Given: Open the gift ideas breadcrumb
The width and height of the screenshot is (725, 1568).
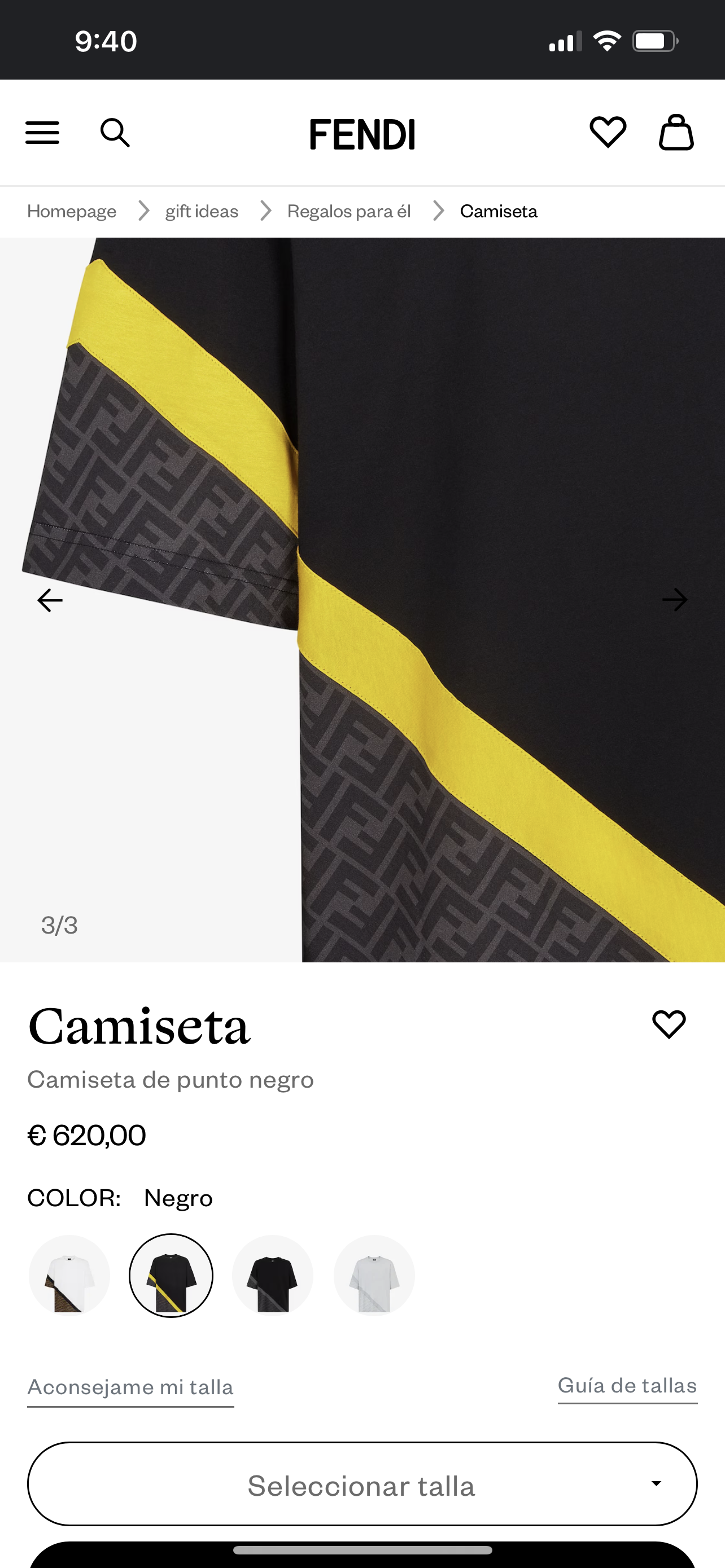Looking at the screenshot, I should click(x=202, y=211).
